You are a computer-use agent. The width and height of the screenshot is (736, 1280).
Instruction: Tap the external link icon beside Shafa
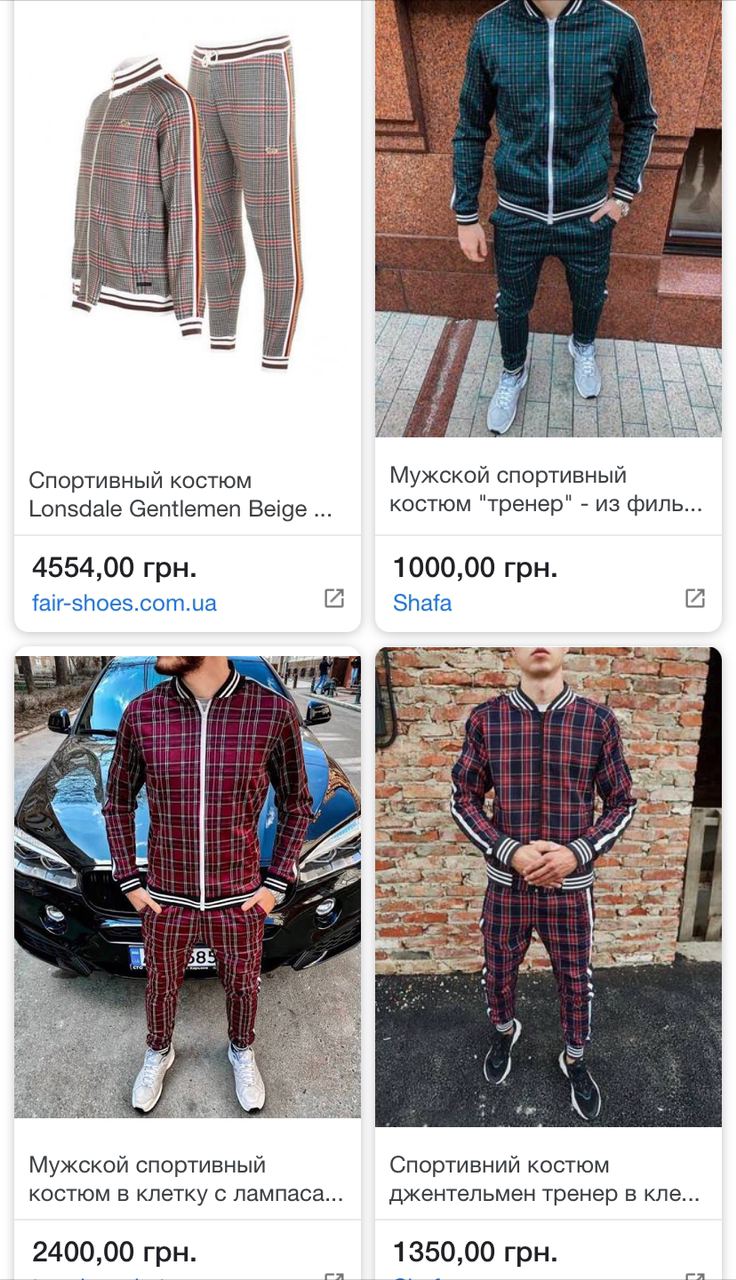click(695, 598)
